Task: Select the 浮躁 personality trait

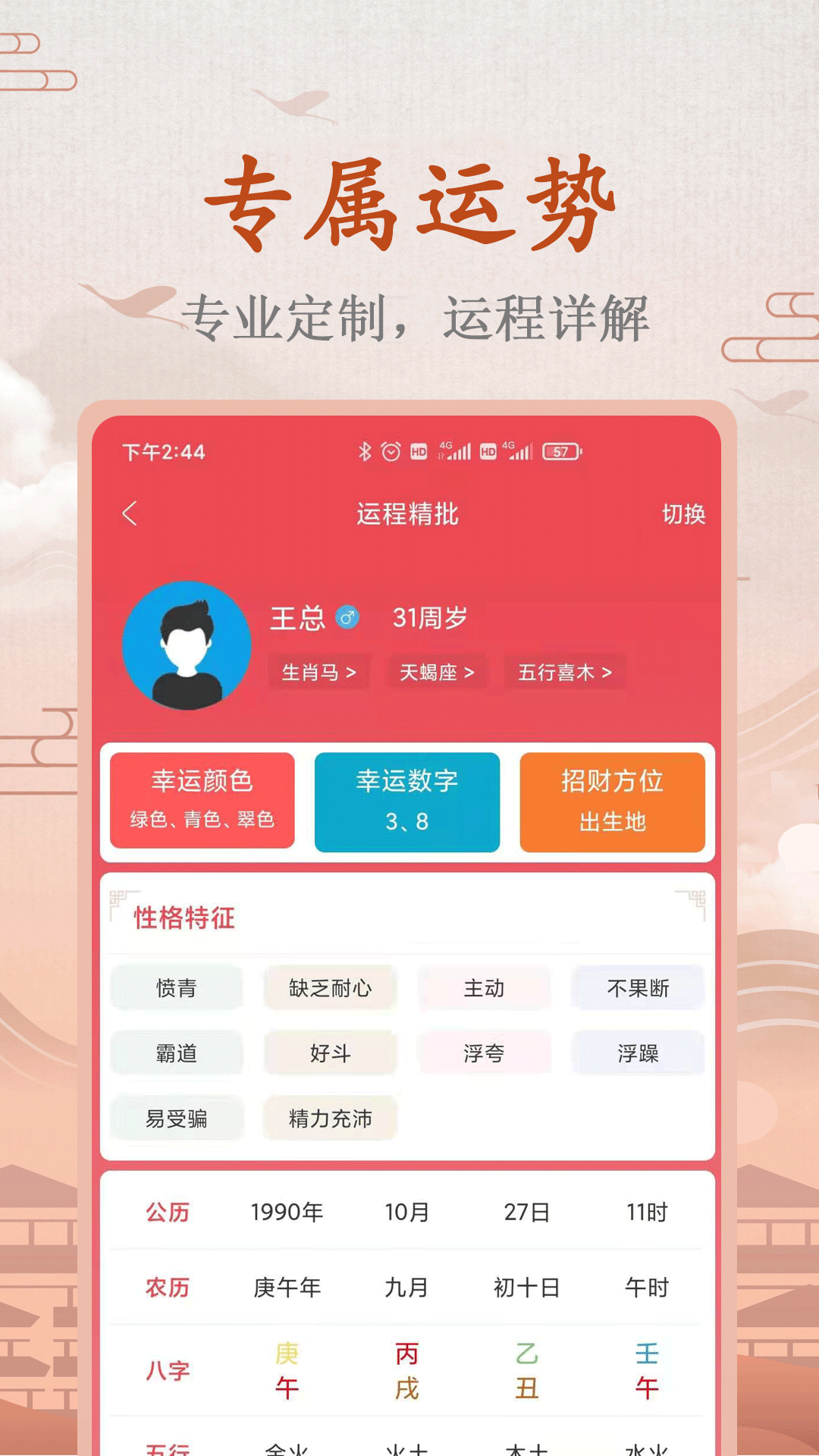Action: (637, 1053)
